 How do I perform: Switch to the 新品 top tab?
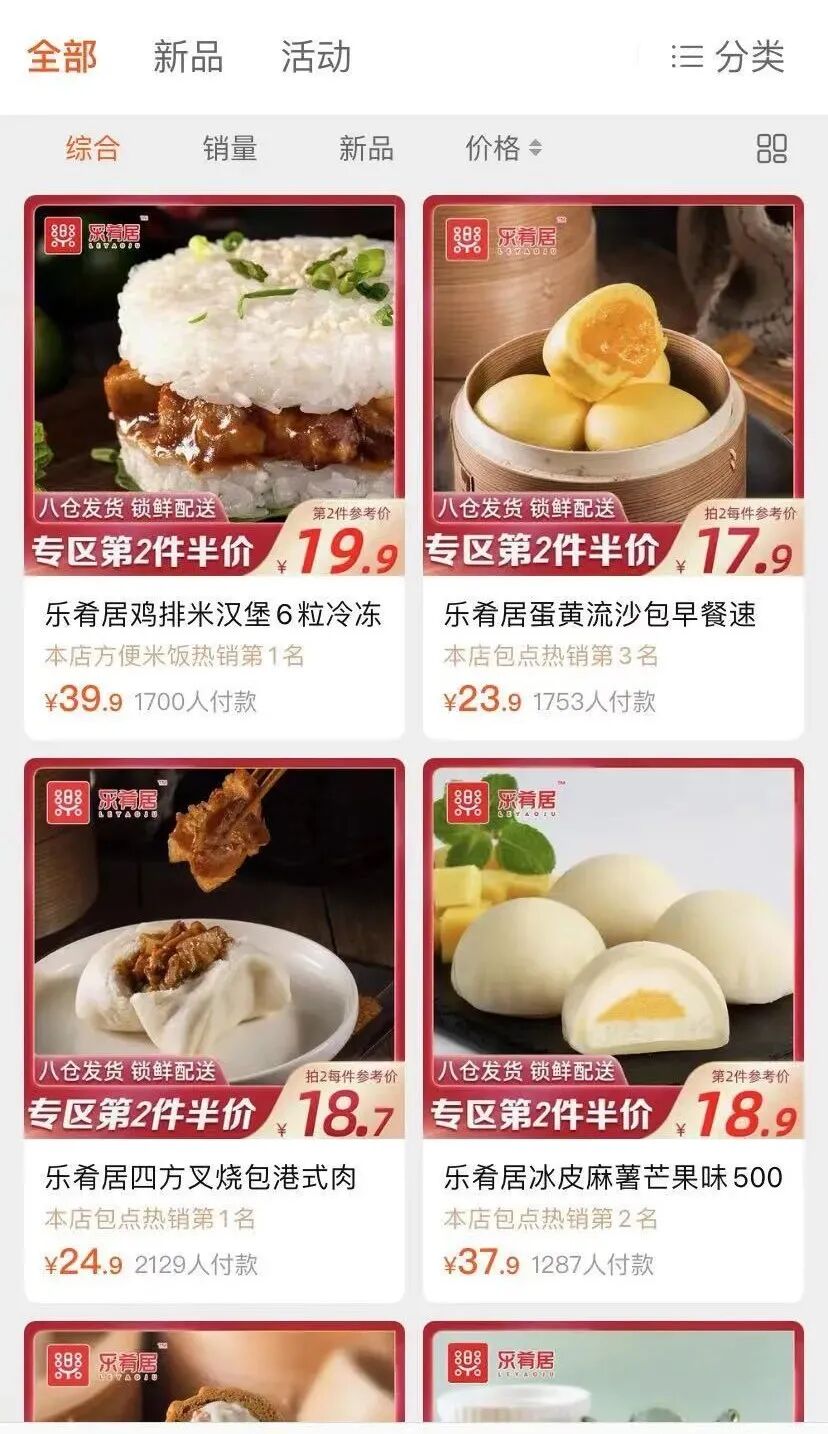pos(188,57)
